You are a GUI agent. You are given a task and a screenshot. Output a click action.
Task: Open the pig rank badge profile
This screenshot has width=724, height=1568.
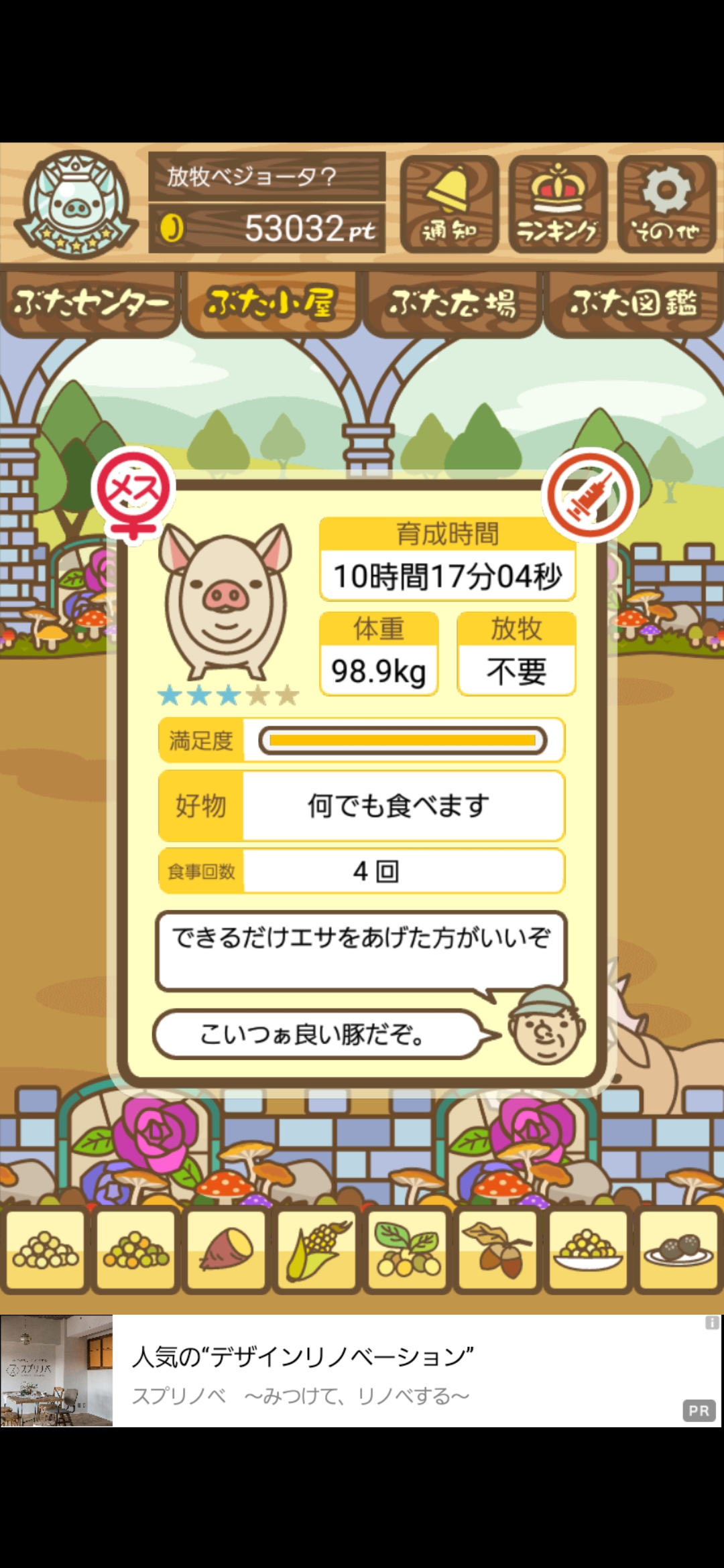[76, 204]
